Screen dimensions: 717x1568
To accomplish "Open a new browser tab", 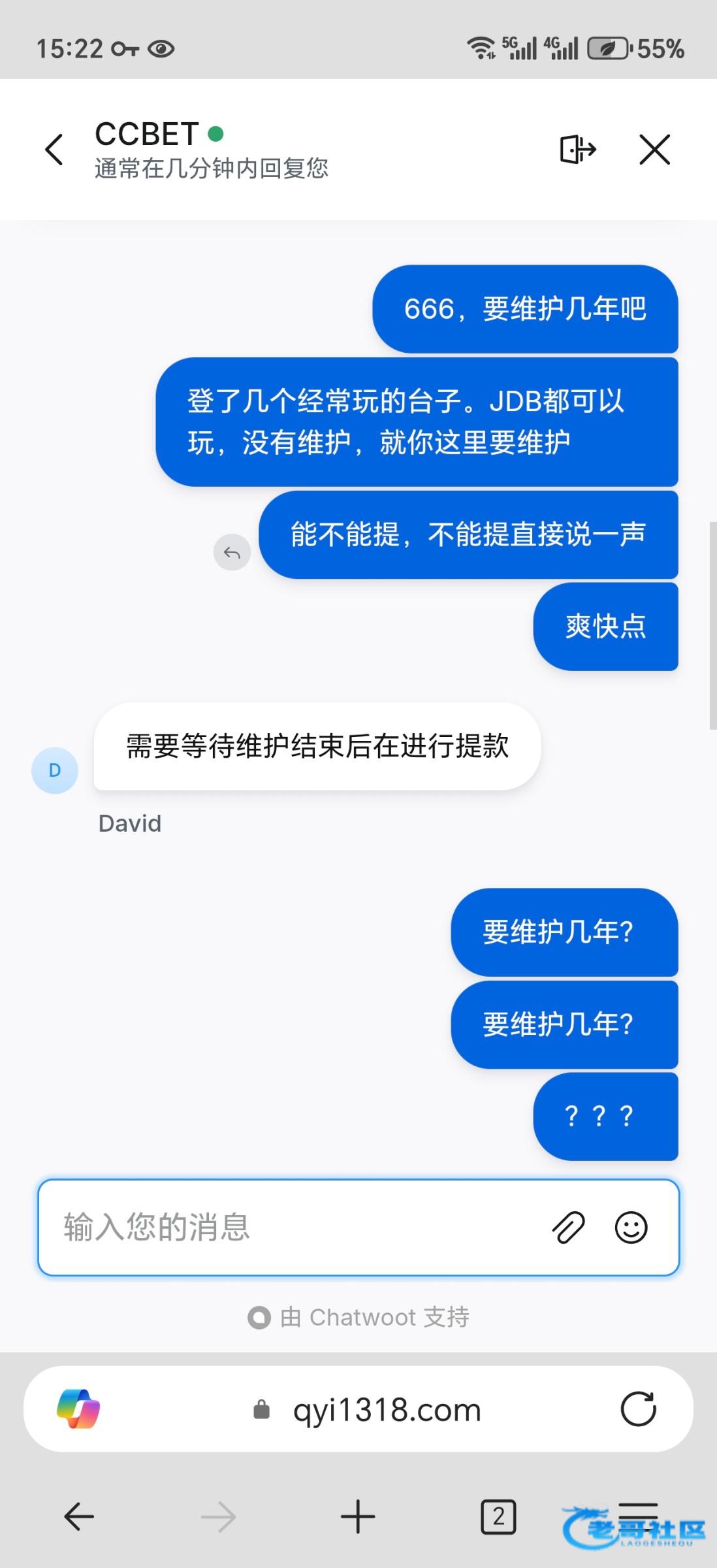I will tap(358, 1516).
